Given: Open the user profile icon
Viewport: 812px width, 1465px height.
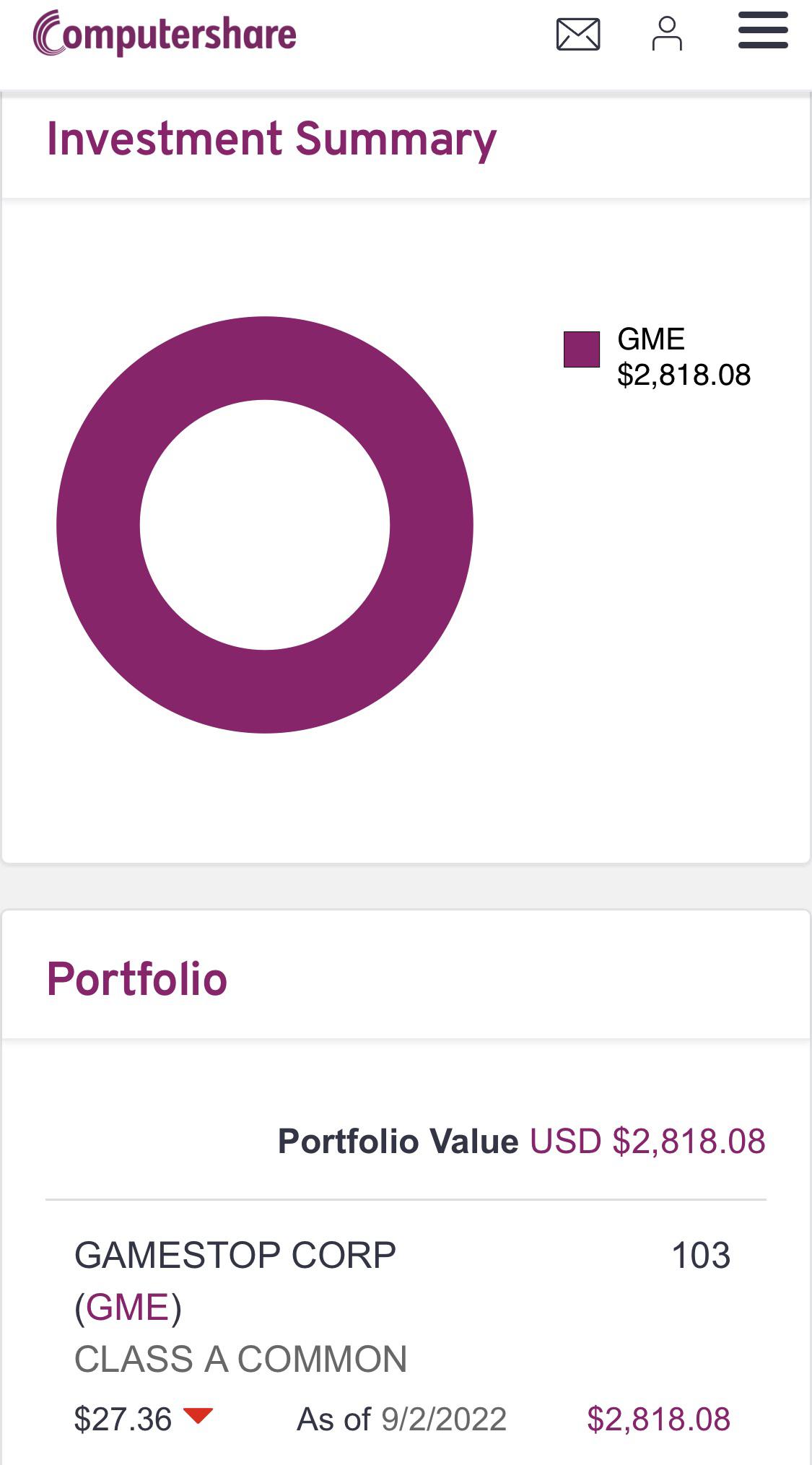Looking at the screenshot, I should coord(667,34).
